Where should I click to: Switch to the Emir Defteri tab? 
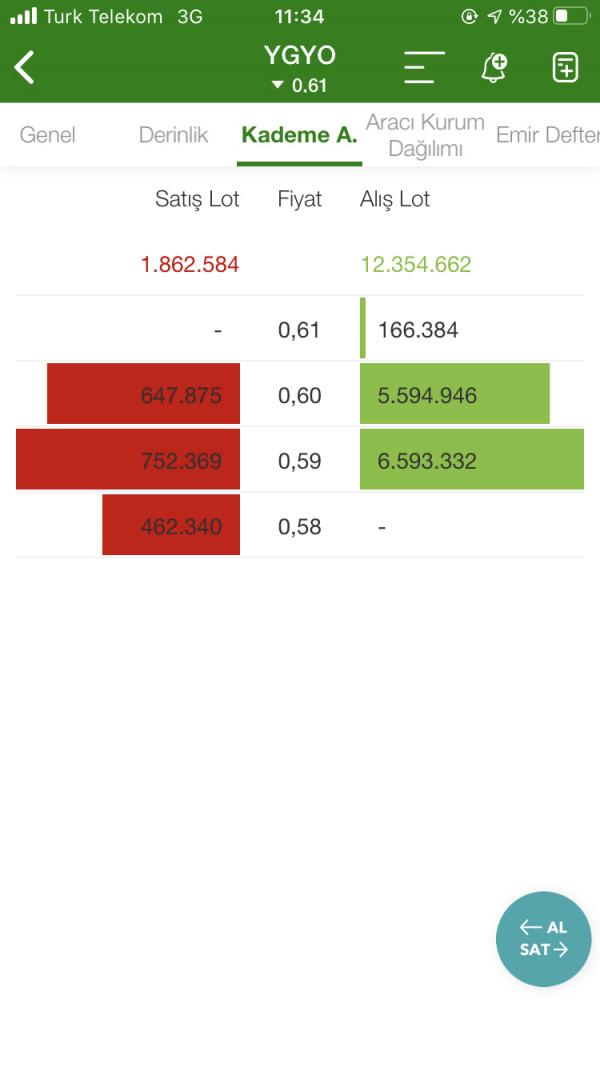[547, 135]
